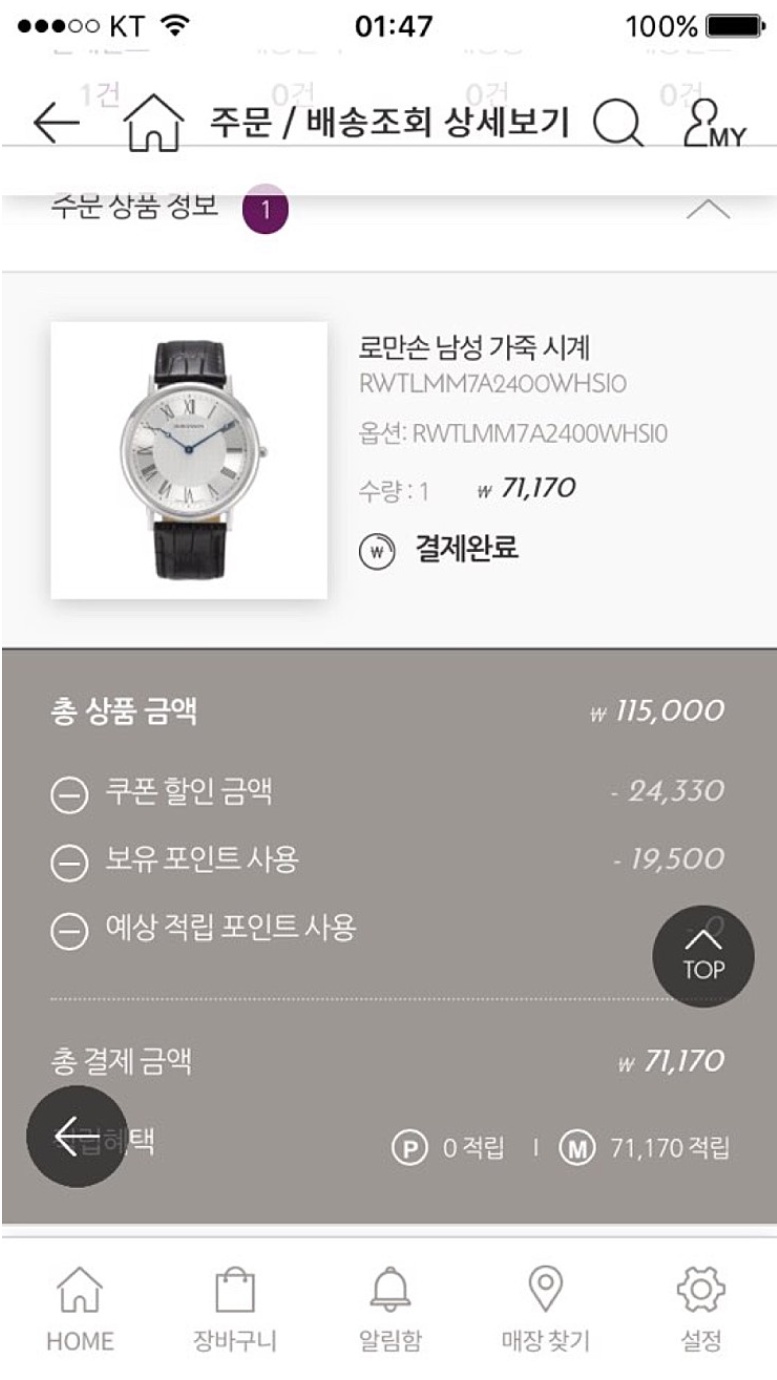
Task: Go back using the header arrow
Action: [x=57, y=125]
